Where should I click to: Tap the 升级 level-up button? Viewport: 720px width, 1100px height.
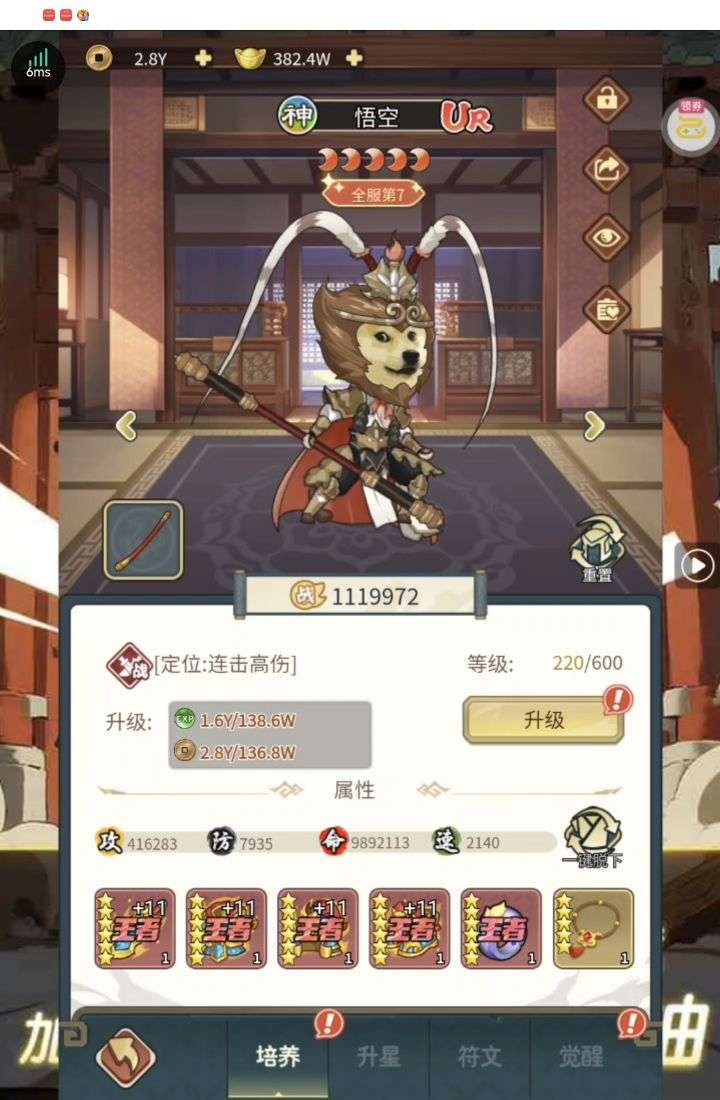[543, 720]
